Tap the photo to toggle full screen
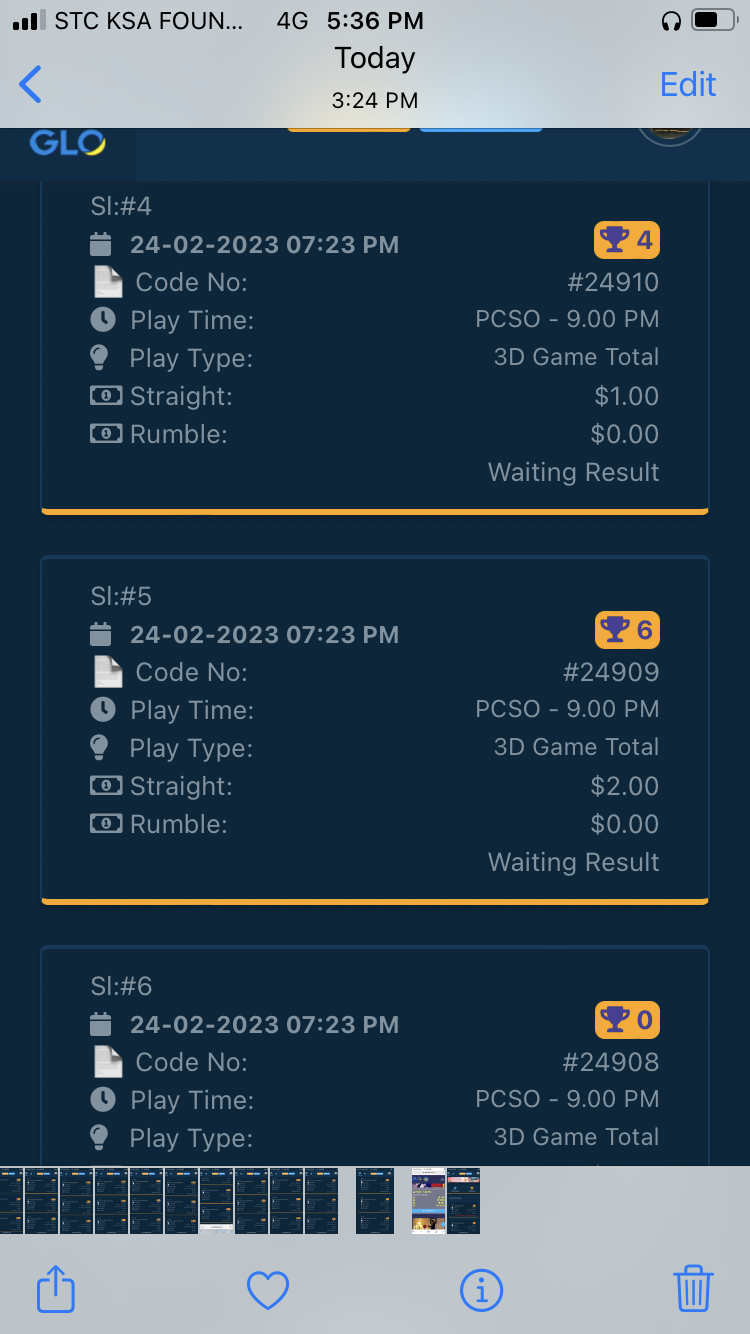 click(x=375, y=650)
